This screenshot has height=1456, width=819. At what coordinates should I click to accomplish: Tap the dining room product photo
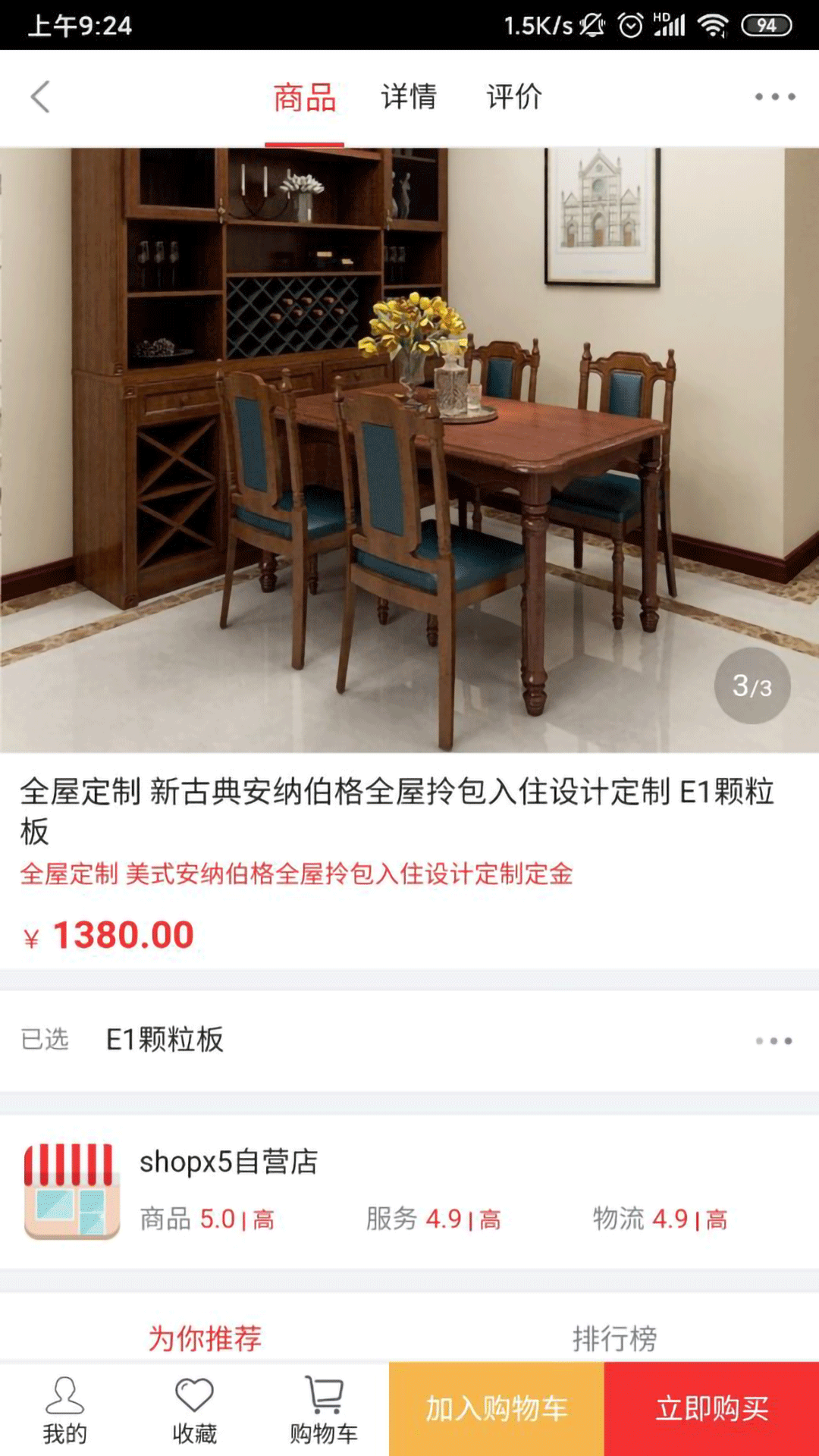click(x=409, y=447)
